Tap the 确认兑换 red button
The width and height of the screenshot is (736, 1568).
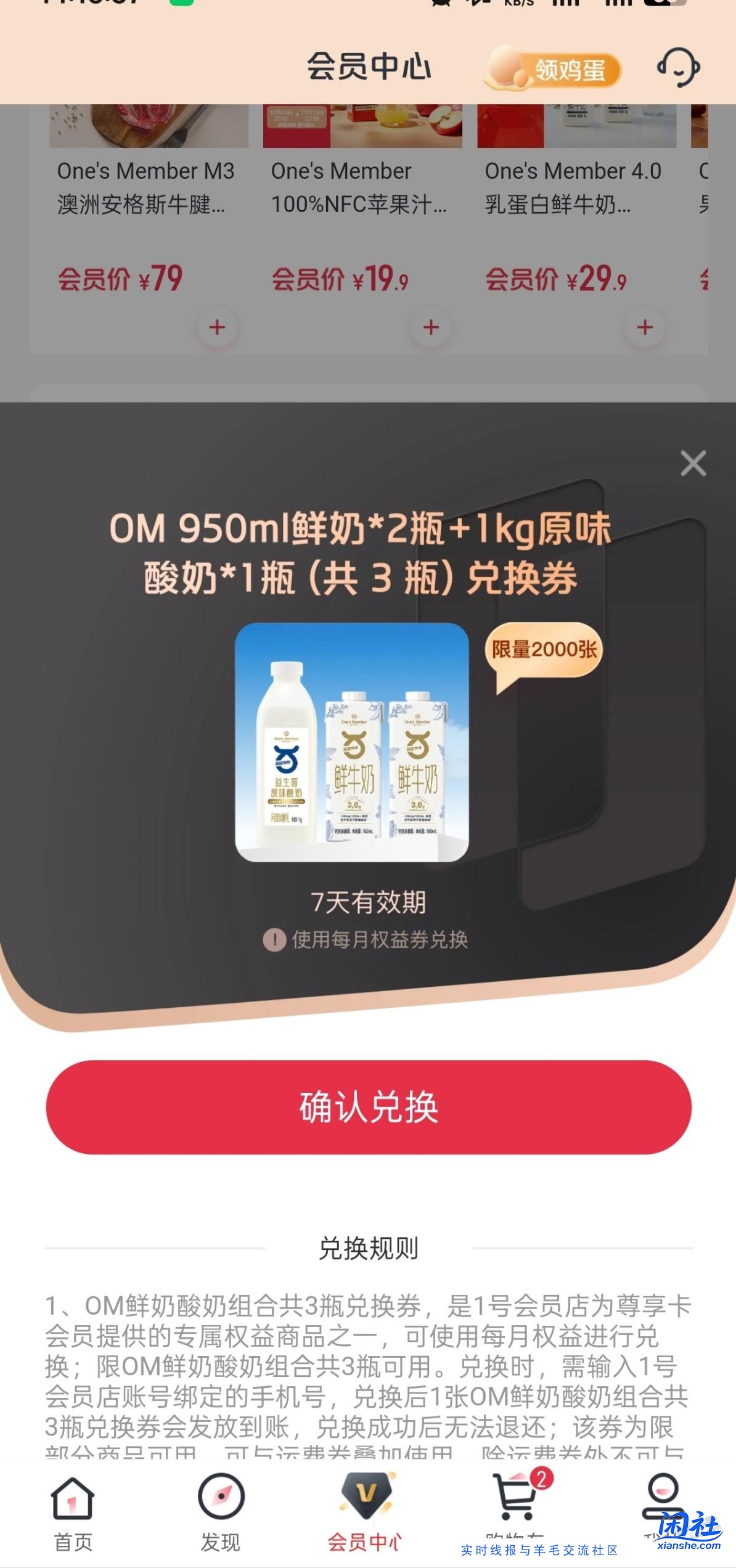click(x=368, y=1107)
